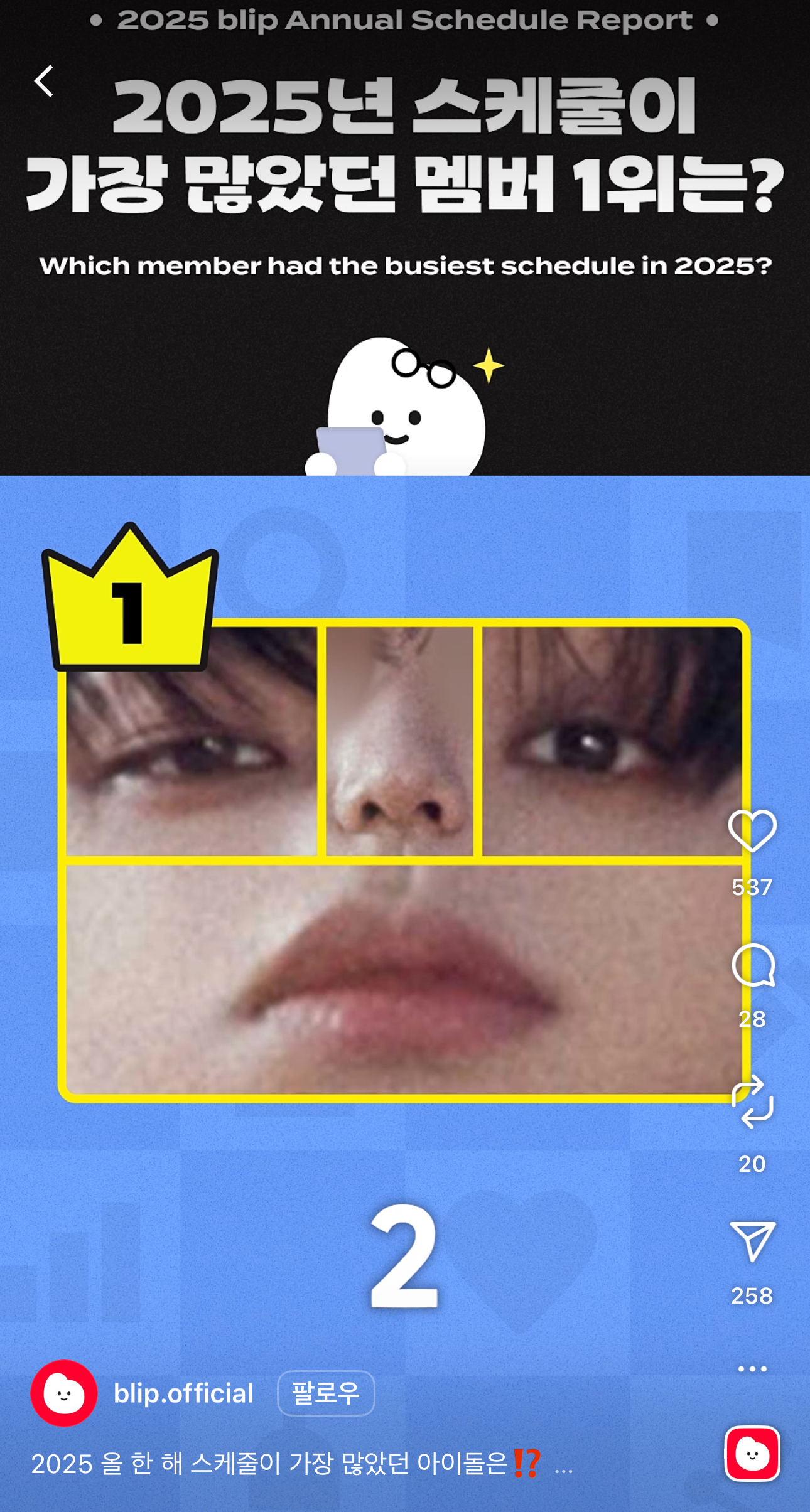Image resolution: width=810 pixels, height=1512 pixels.
Task: Open the audio thumbnail at the bottom right
Action: pos(752,1454)
